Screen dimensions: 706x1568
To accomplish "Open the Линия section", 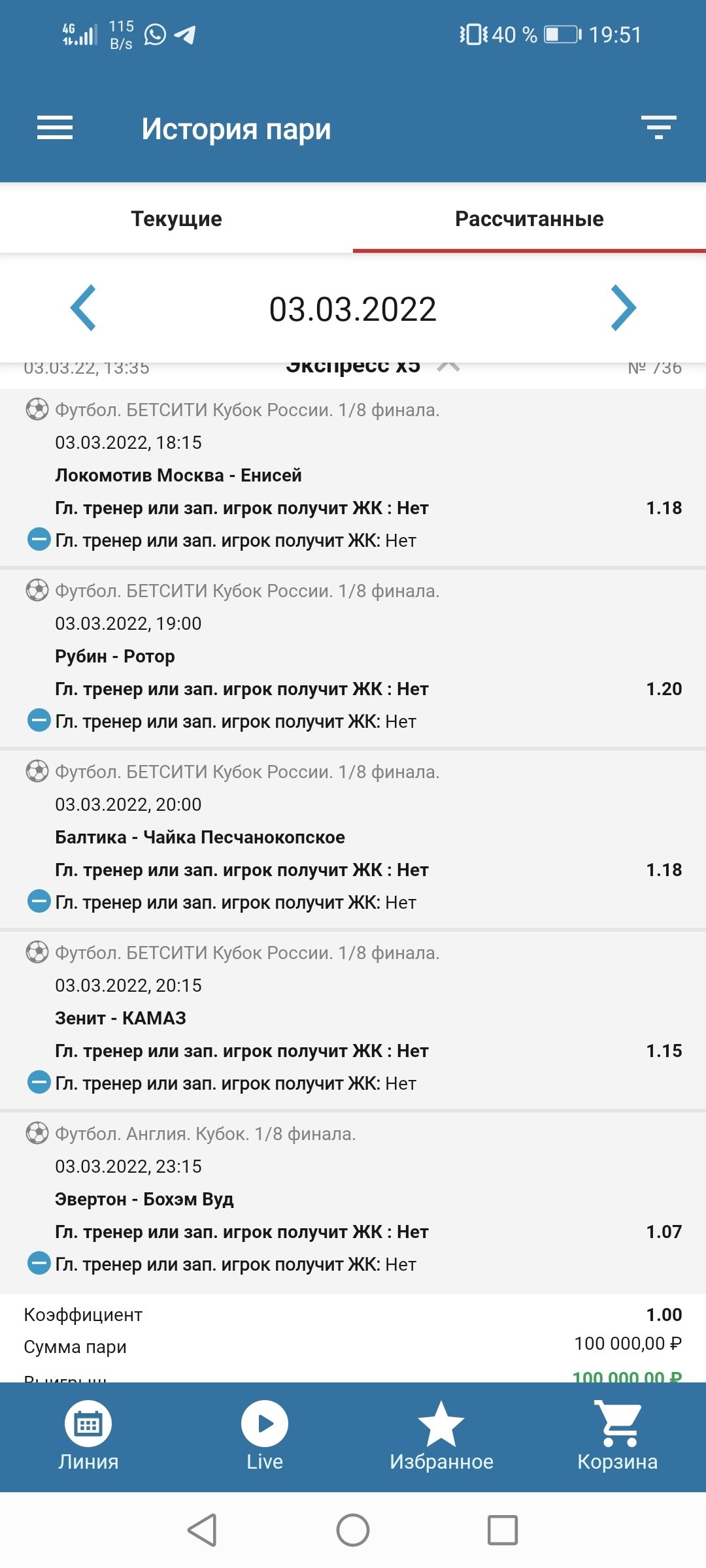I will click(88, 1436).
